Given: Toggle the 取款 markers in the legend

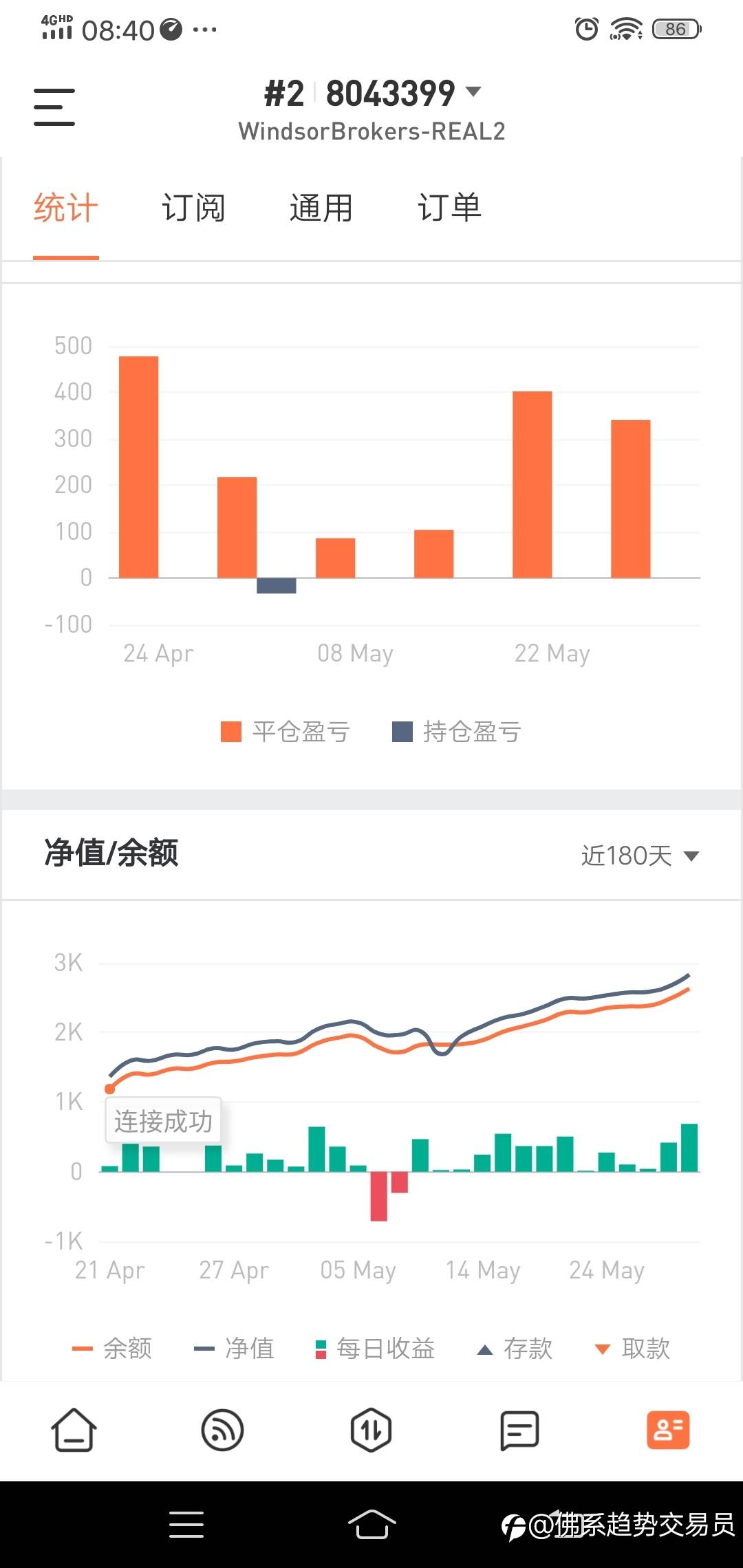Looking at the screenshot, I should (632, 1349).
